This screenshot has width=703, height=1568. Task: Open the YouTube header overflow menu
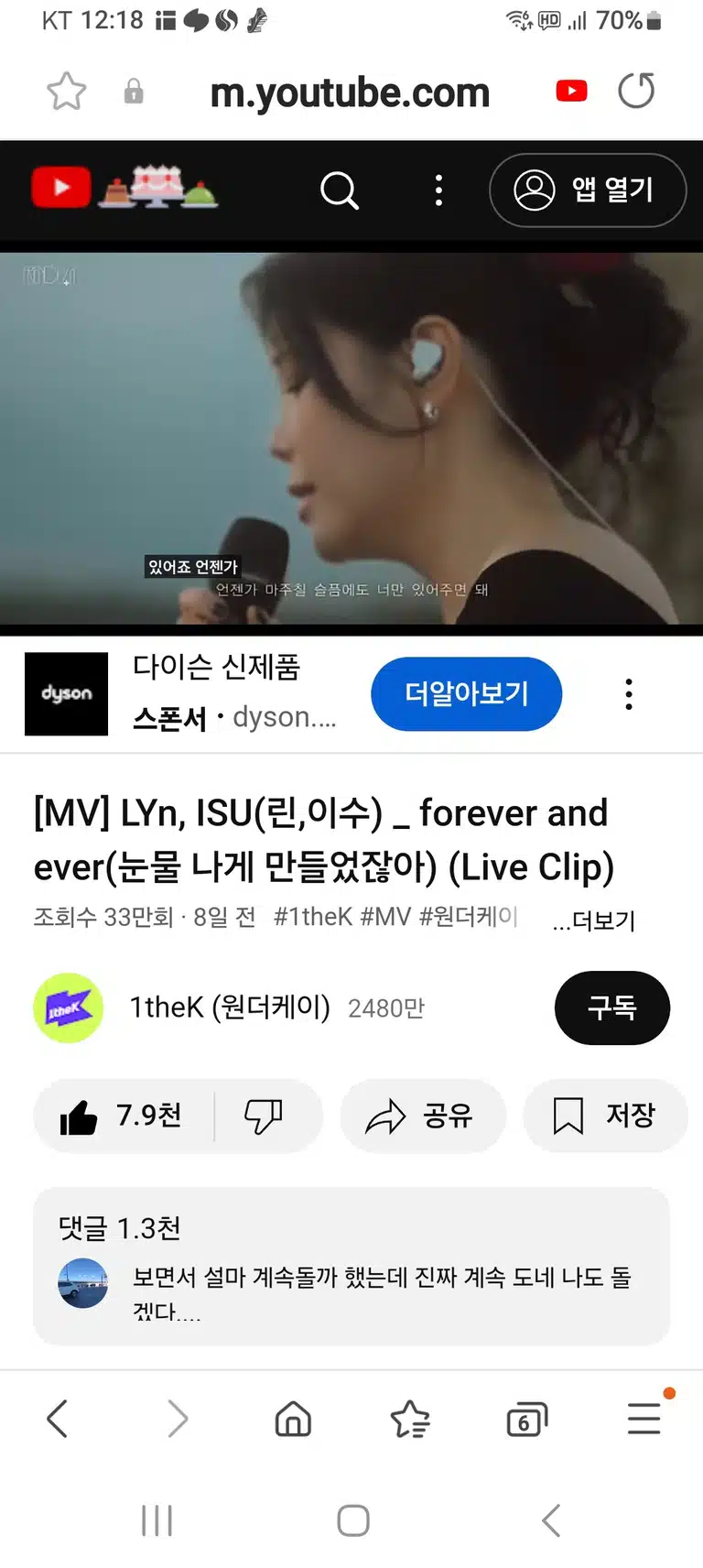[x=439, y=191]
